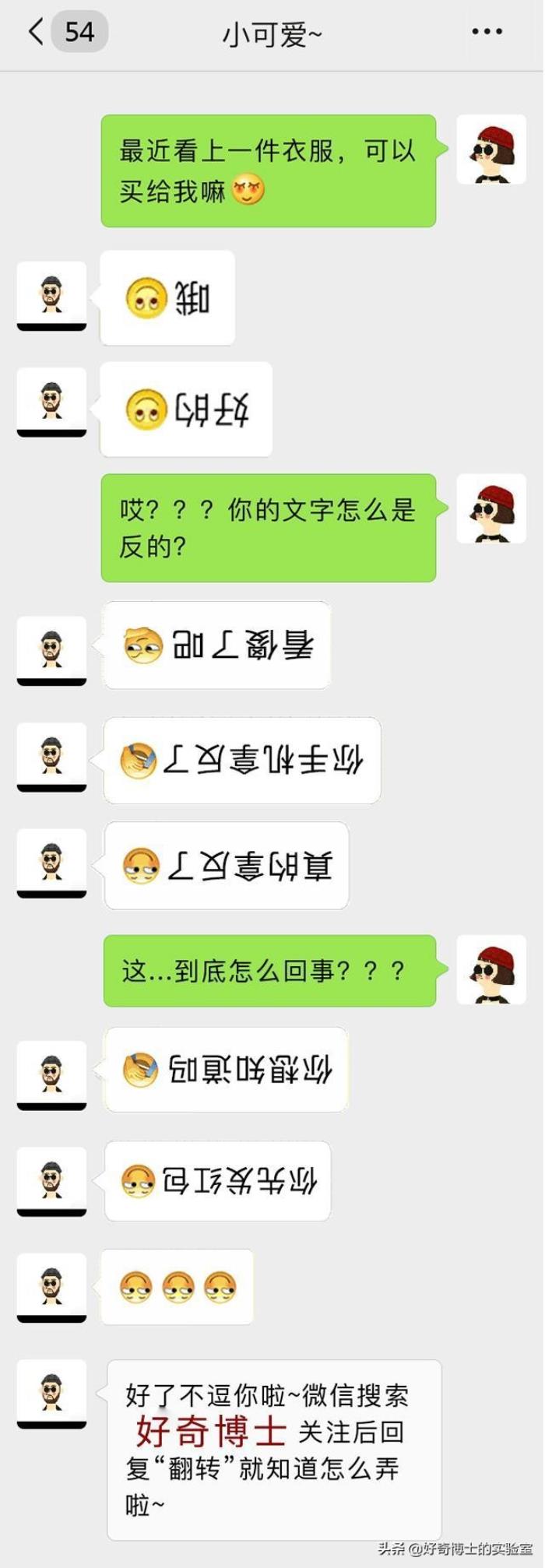Open sender's avatar beside the 衣服 message

(490, 149)
